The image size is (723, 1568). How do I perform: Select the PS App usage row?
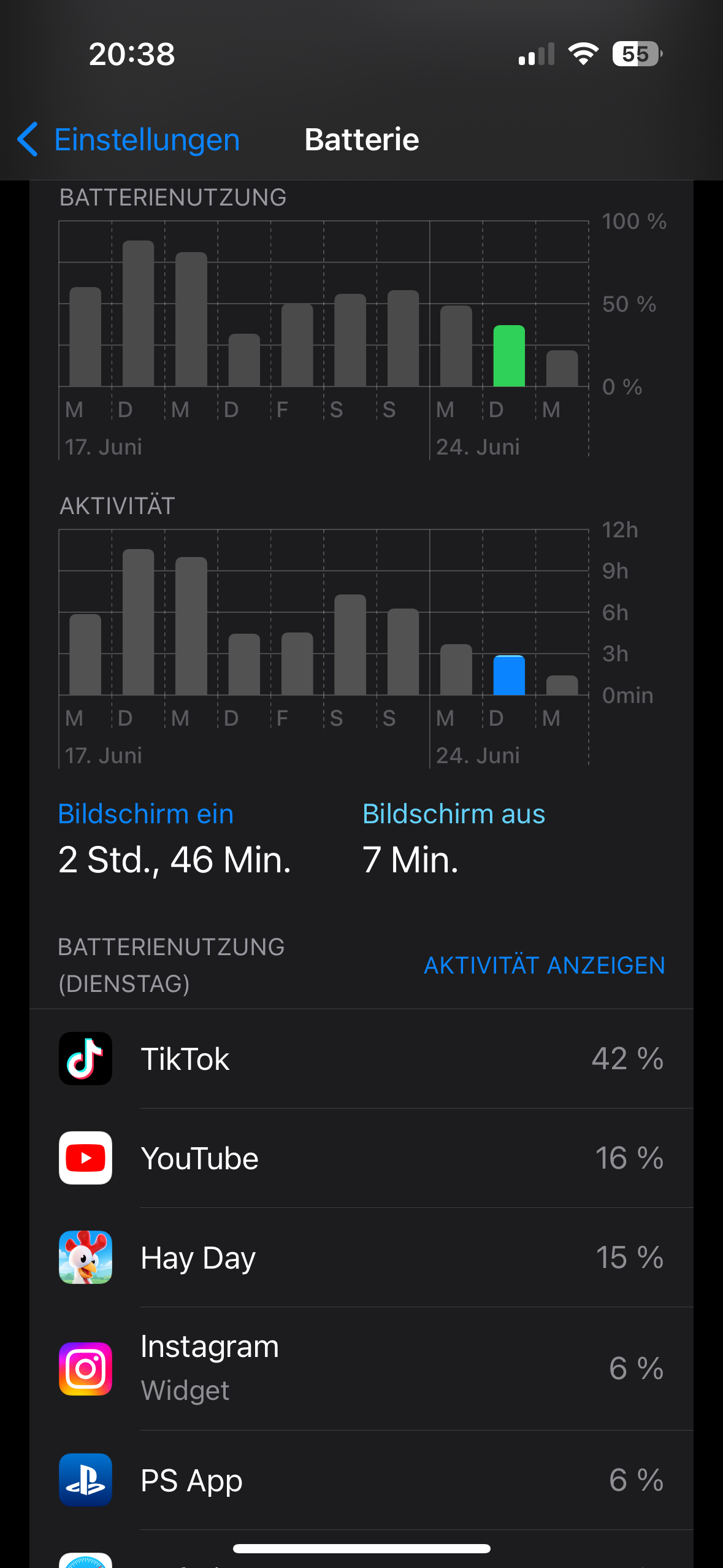click(x=361, y=1480)
